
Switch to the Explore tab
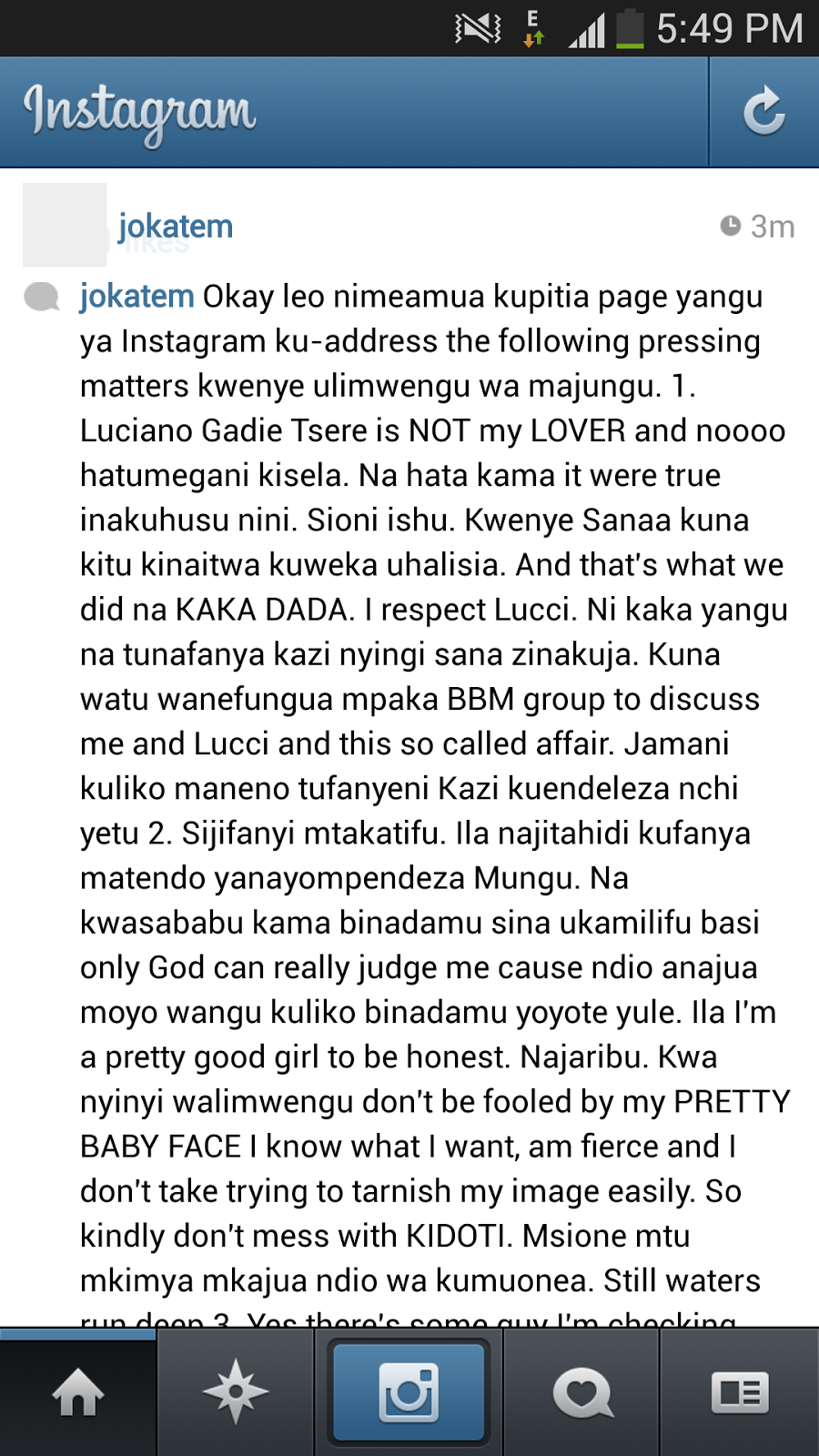coord(236,1393)
